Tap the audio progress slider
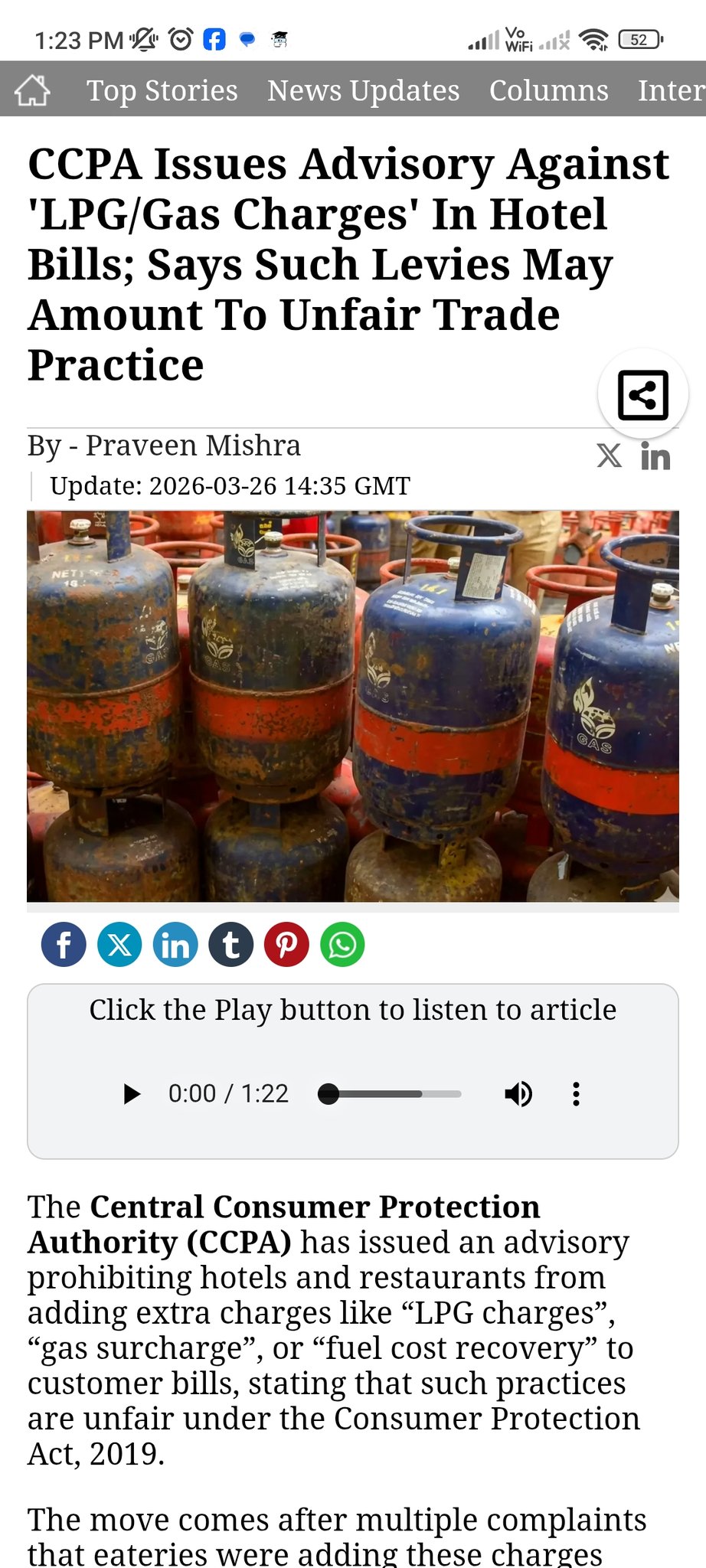 click(x=391, y=1094)
